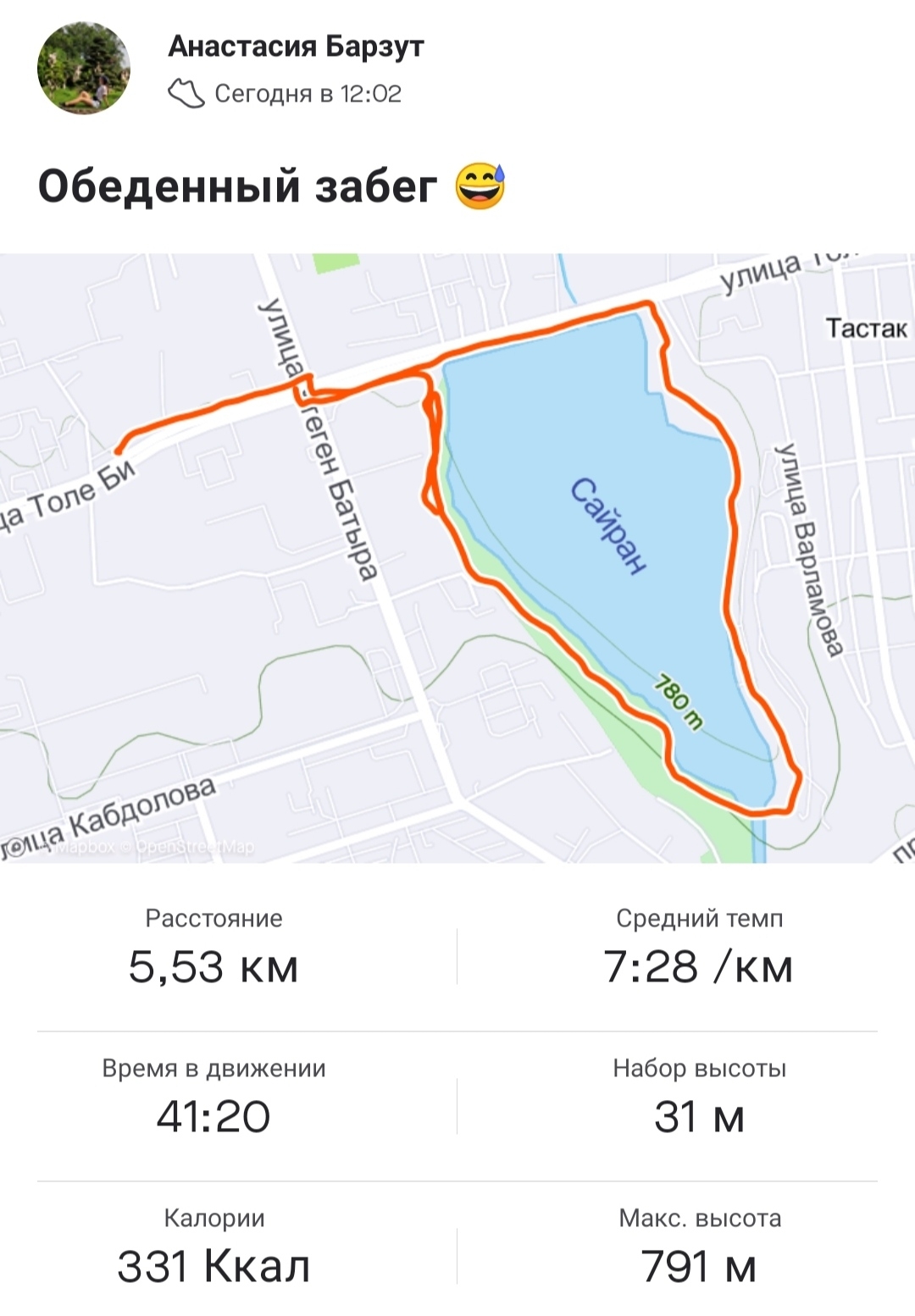This screenshot has width=915, height=1316.
Task: Open the run route map
Action: click(457, 557)
